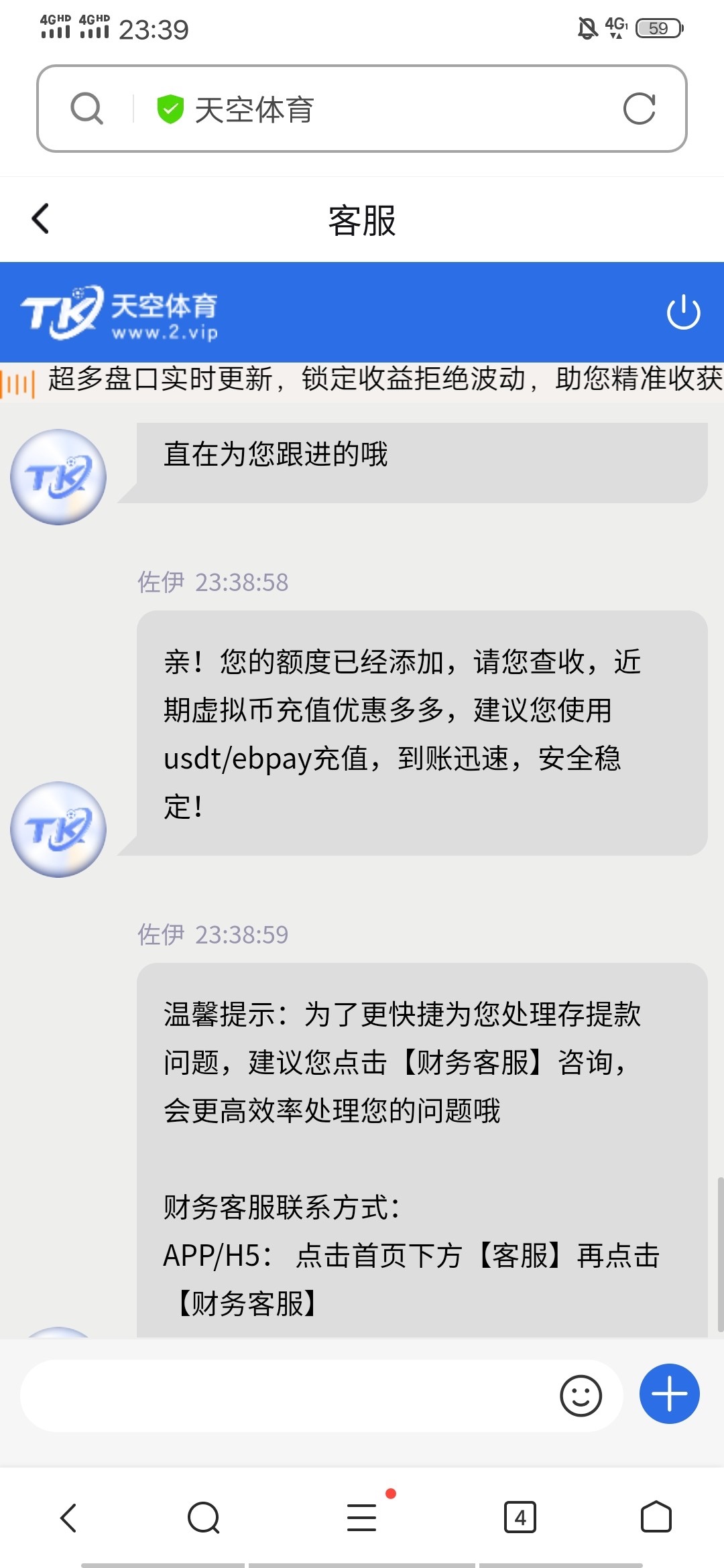Open the browser menu with red dot
This screenshot has width=724, height=1568.
click(x=362, y=1518)
